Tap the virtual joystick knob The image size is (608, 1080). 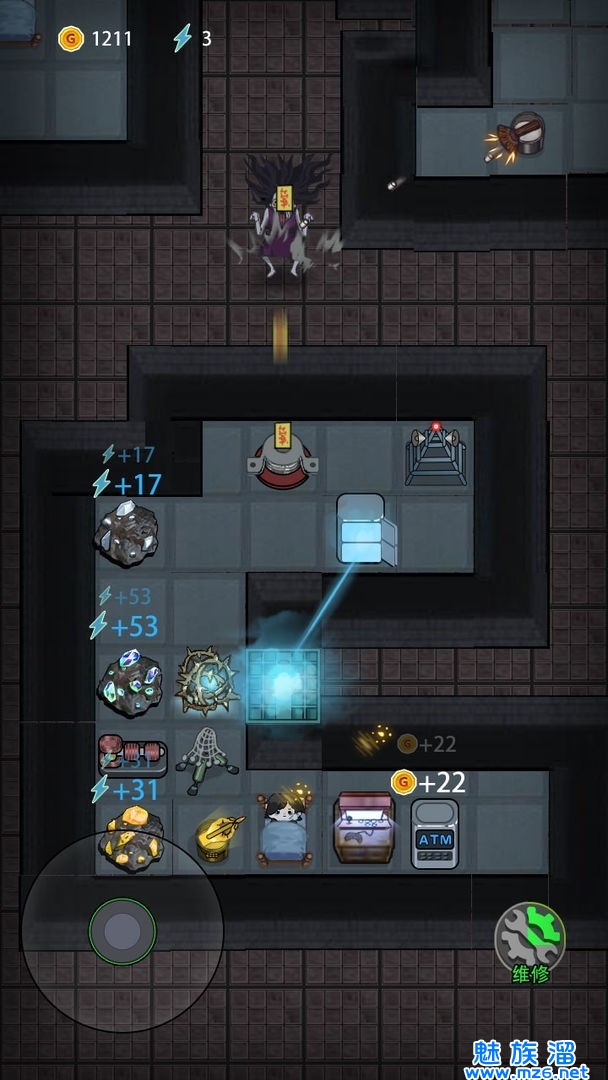[122, 932]
